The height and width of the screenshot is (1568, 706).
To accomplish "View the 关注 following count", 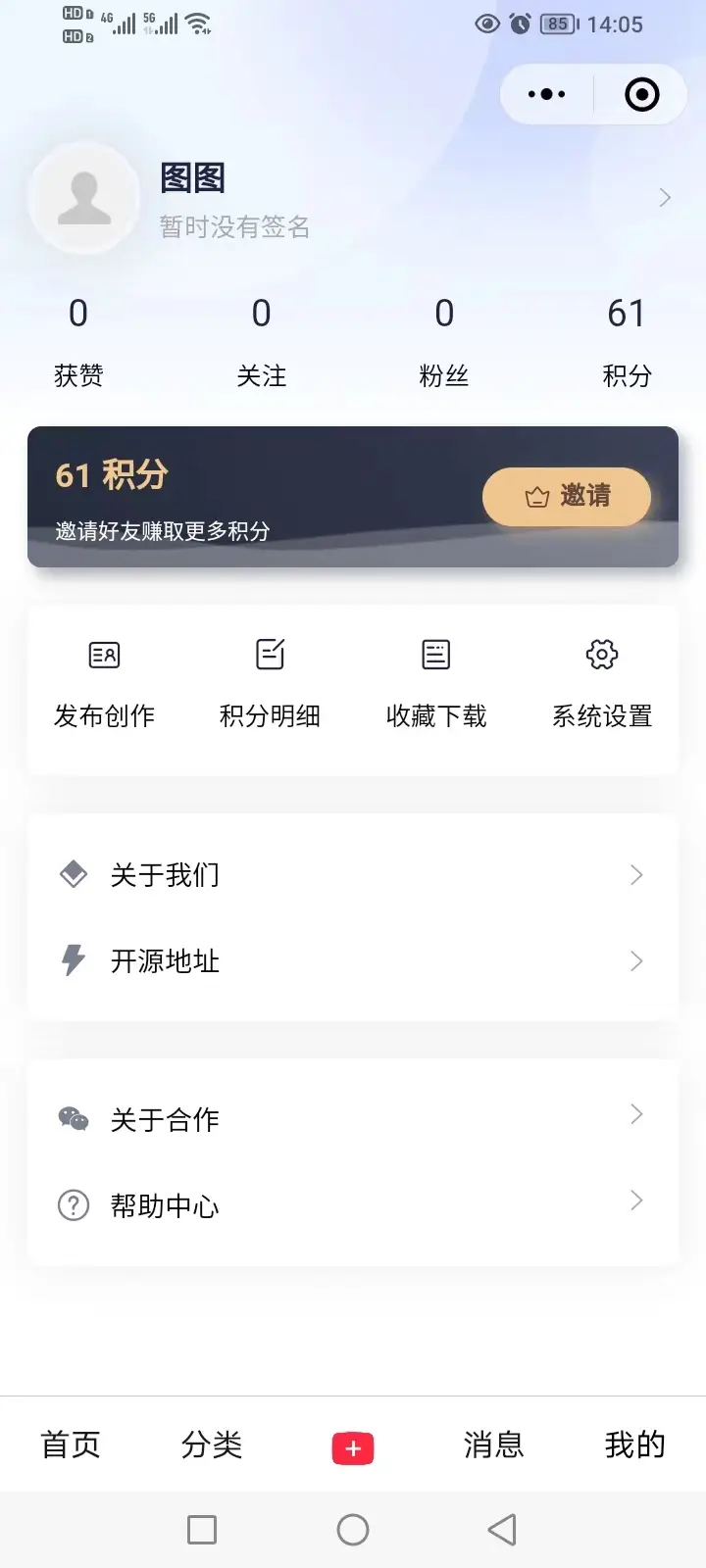I will [261, 342].
